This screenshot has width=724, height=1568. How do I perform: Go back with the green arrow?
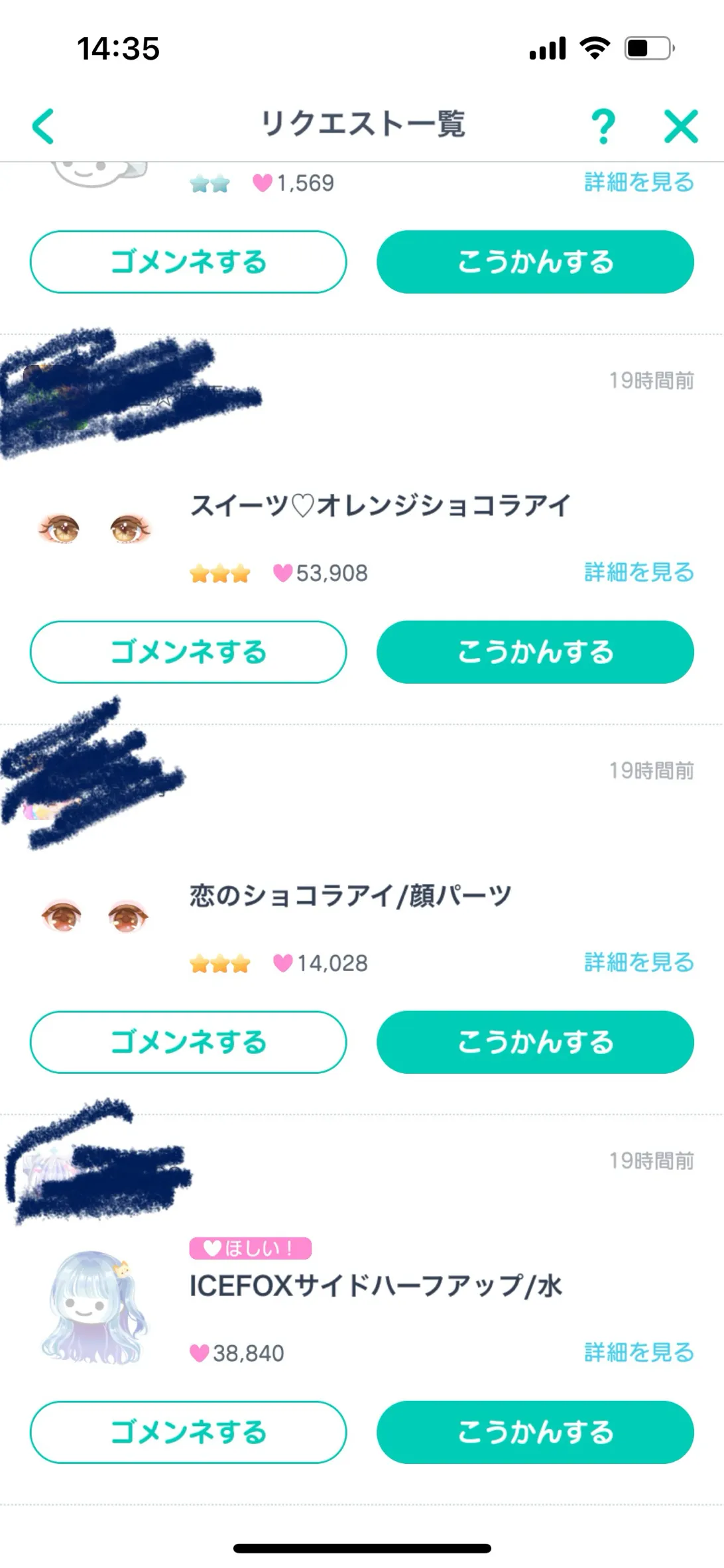(x=43, y=126)
